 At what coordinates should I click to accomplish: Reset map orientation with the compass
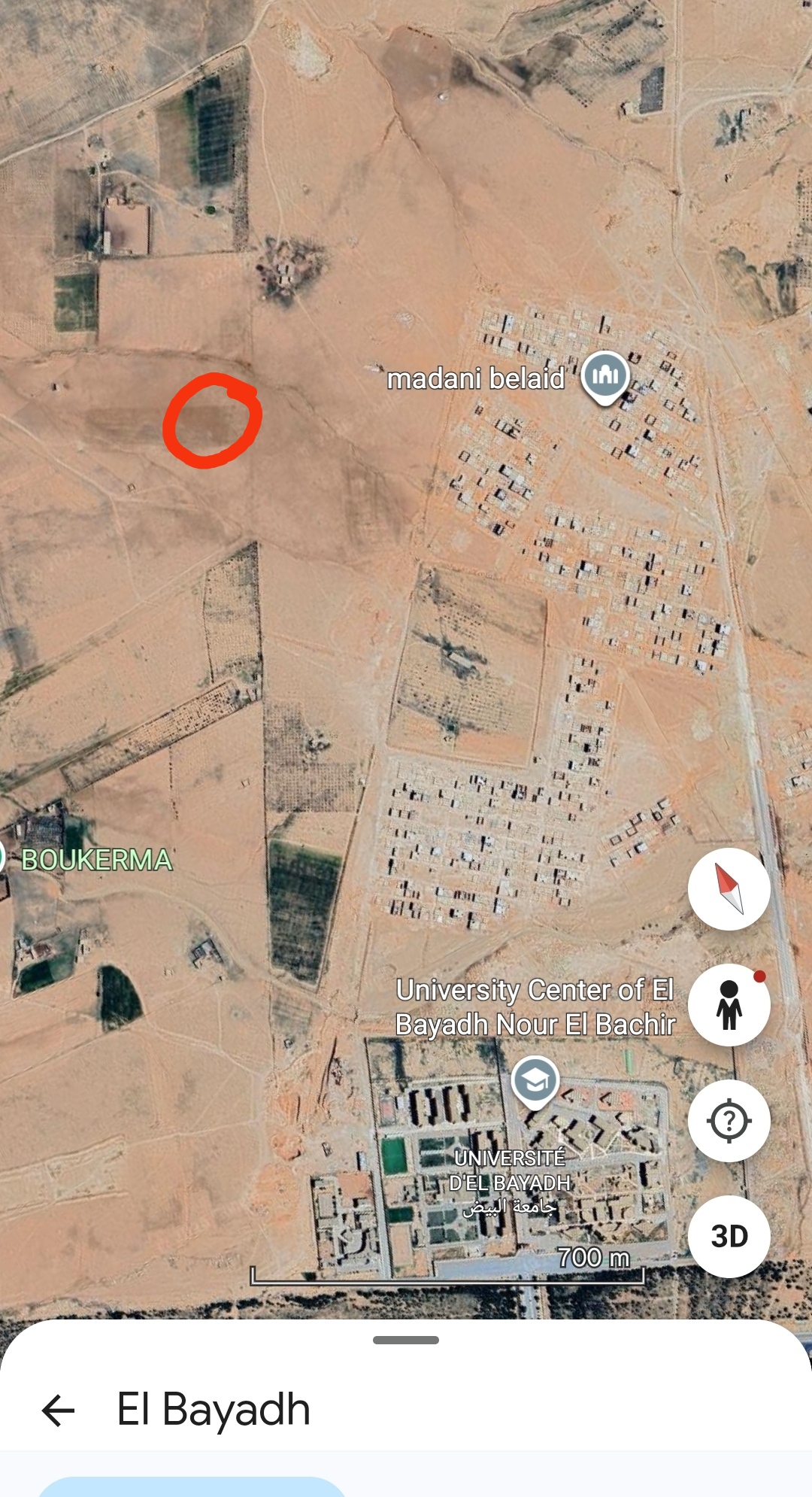coord(729,888)
